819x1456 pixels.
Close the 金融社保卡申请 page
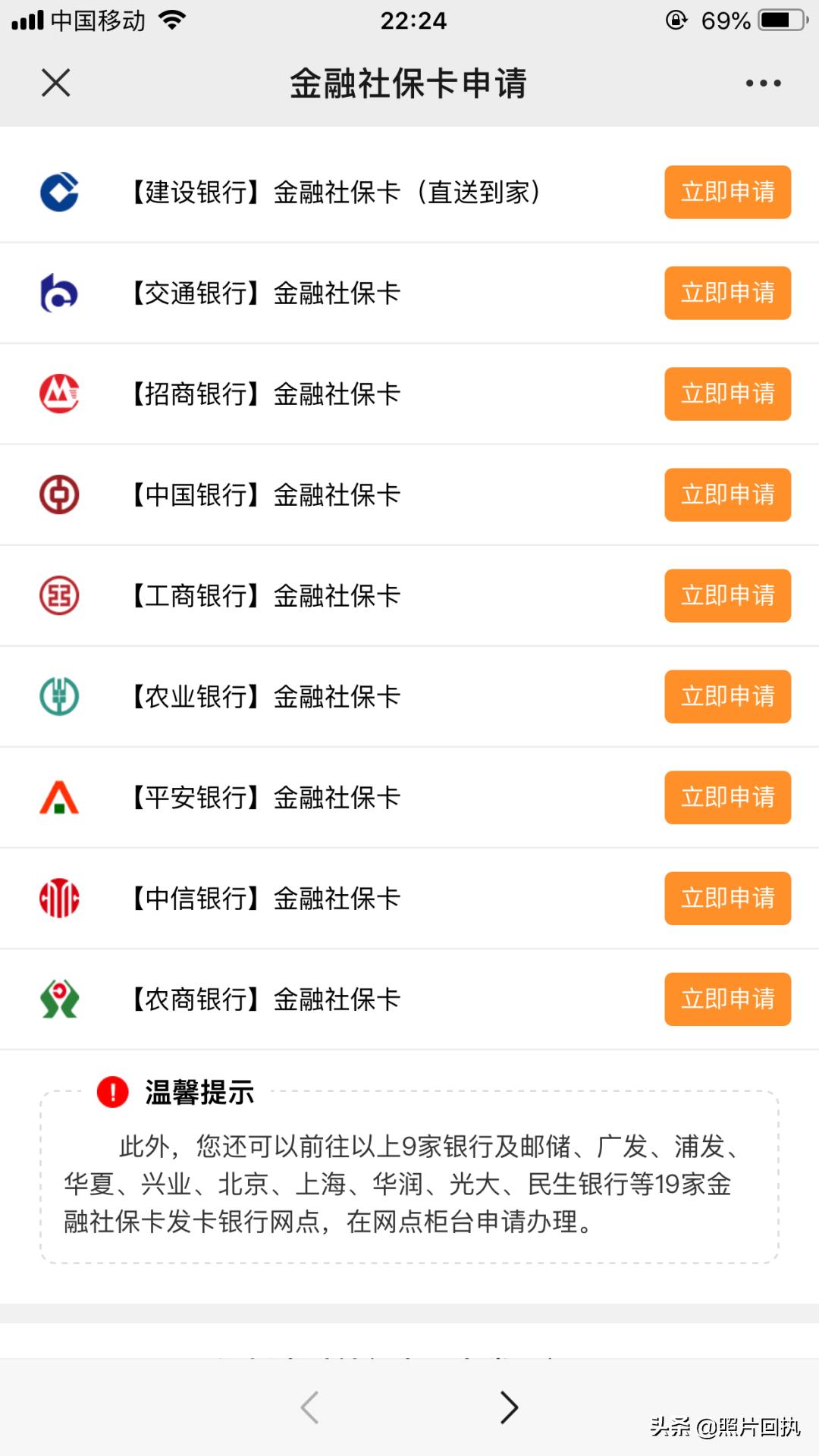coord(55,83)
